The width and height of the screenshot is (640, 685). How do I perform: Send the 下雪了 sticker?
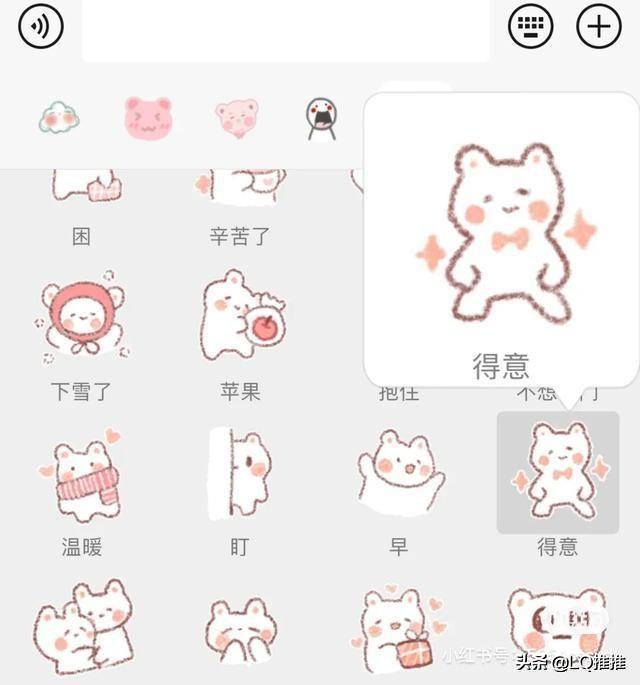coord(82,322)
